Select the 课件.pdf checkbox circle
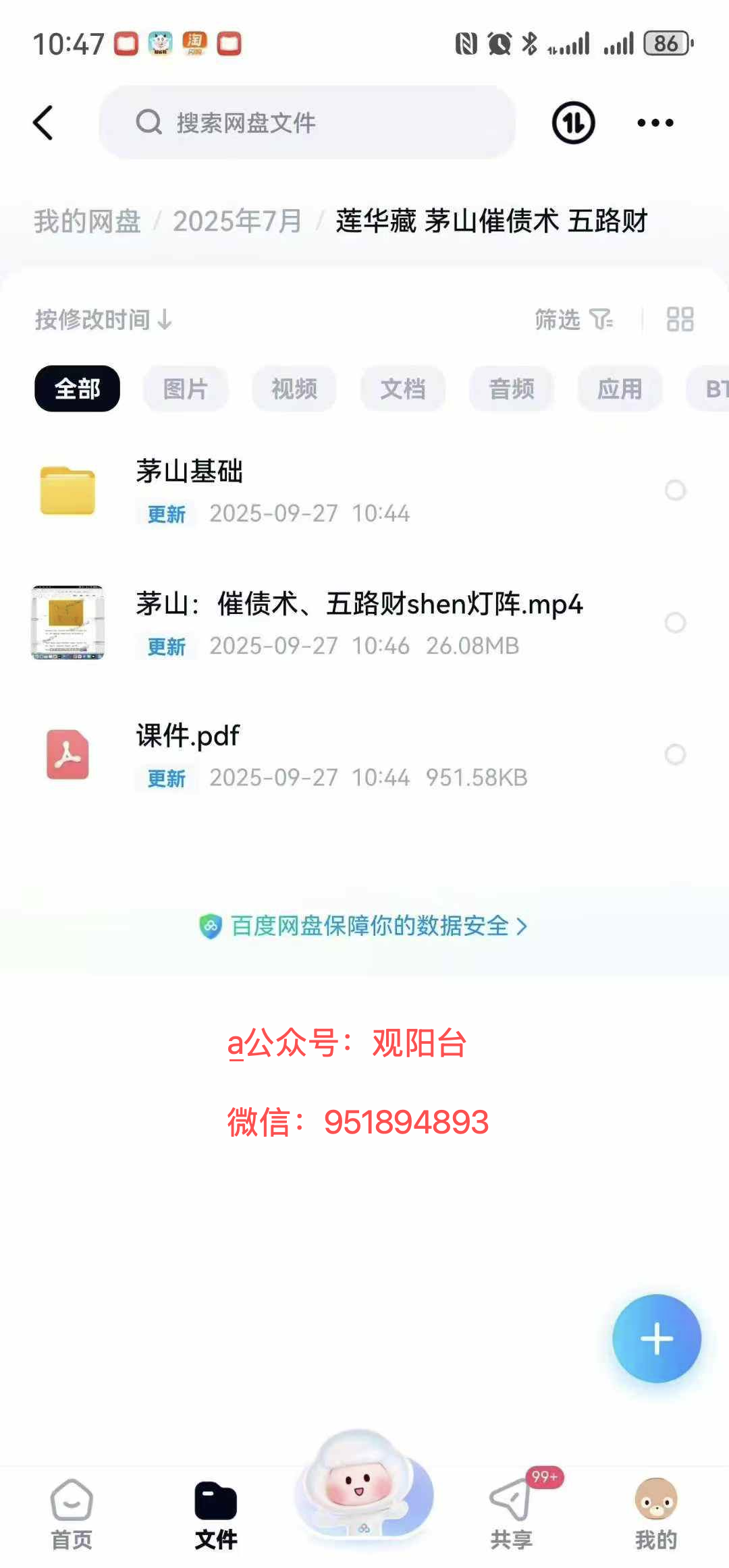Screen dimensions: 729x1568 675,754
